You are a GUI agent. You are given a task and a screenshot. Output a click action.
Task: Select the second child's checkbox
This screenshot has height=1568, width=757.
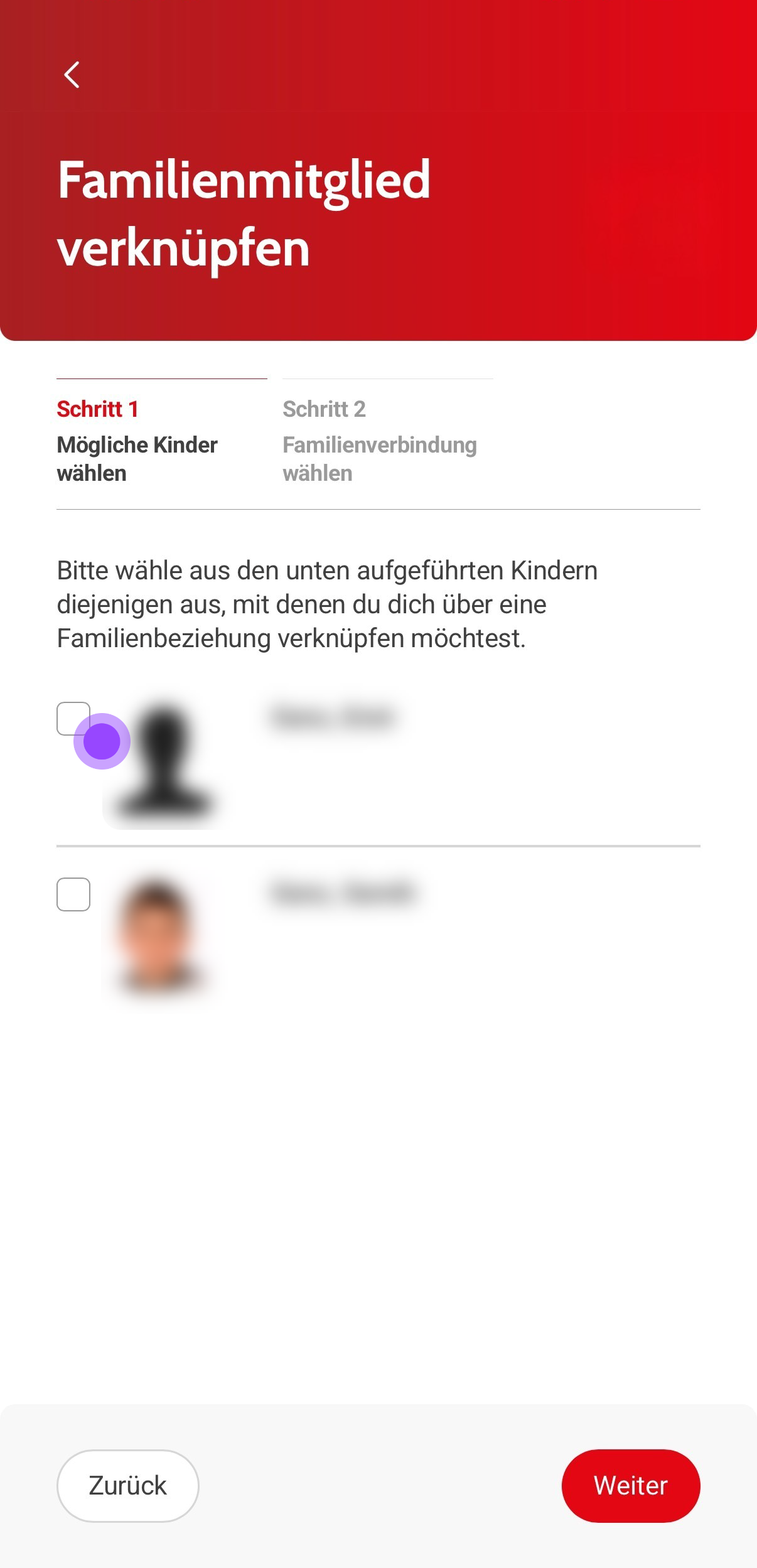(x=73, y=894)
